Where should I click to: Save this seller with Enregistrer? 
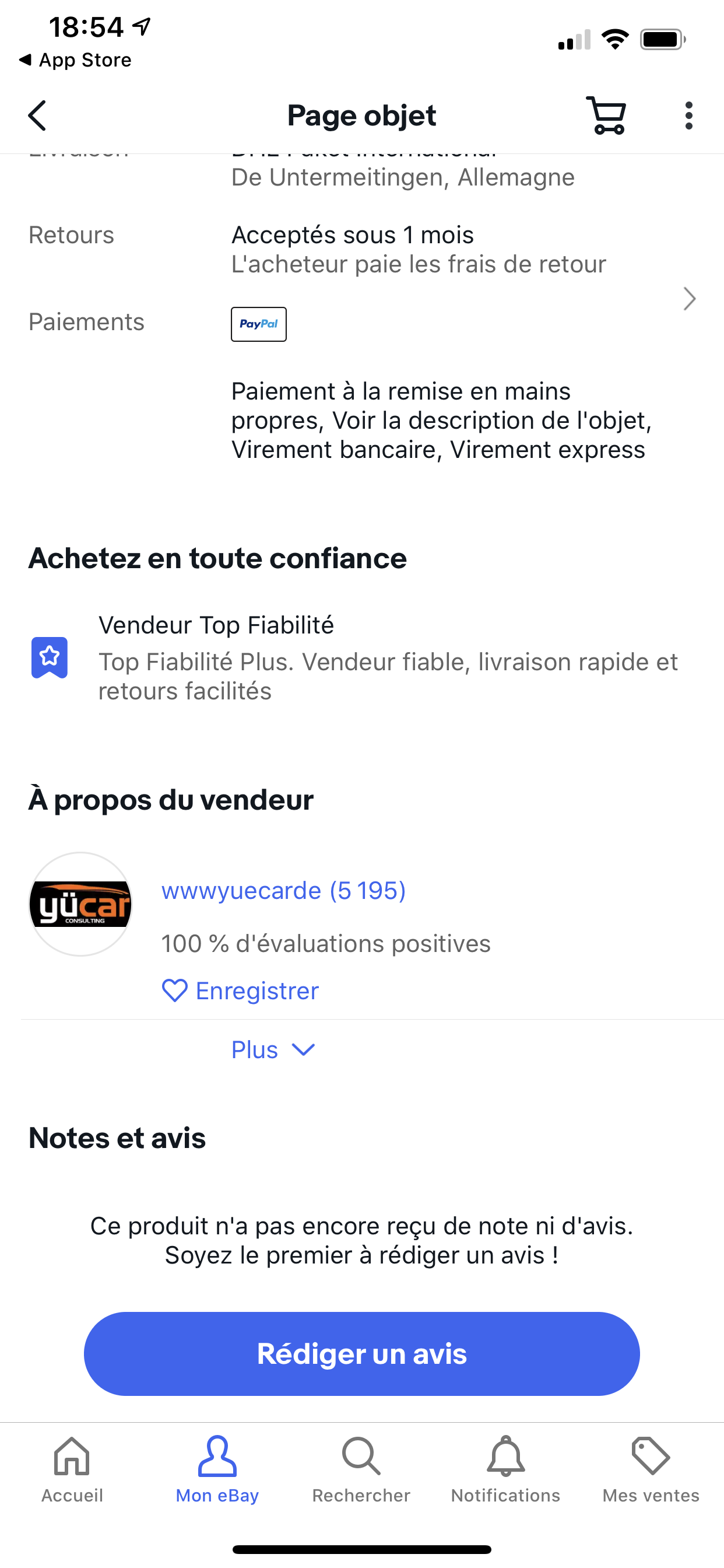point(240,991)
